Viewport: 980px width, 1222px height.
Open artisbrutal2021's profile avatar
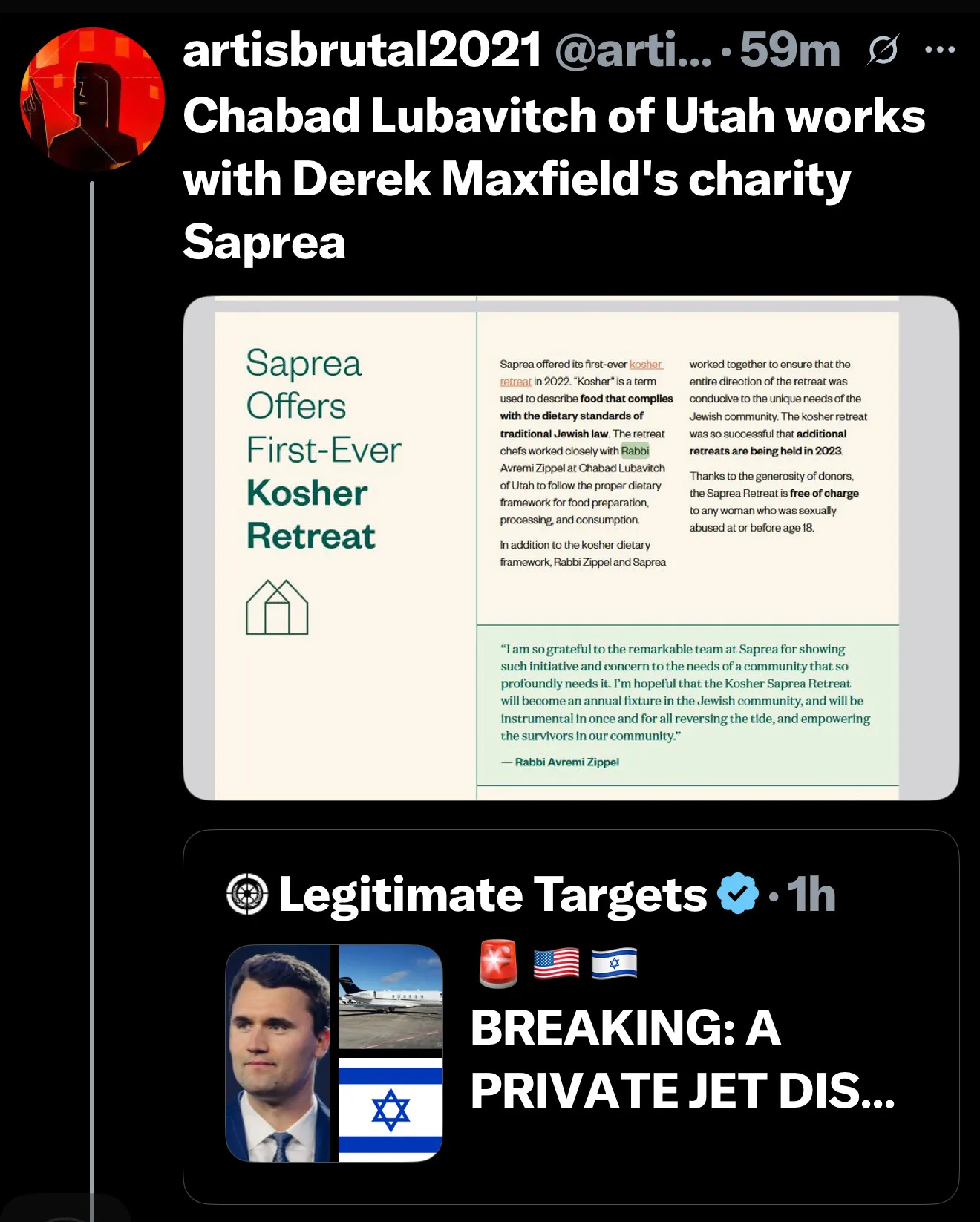click(x=92, y=99)
